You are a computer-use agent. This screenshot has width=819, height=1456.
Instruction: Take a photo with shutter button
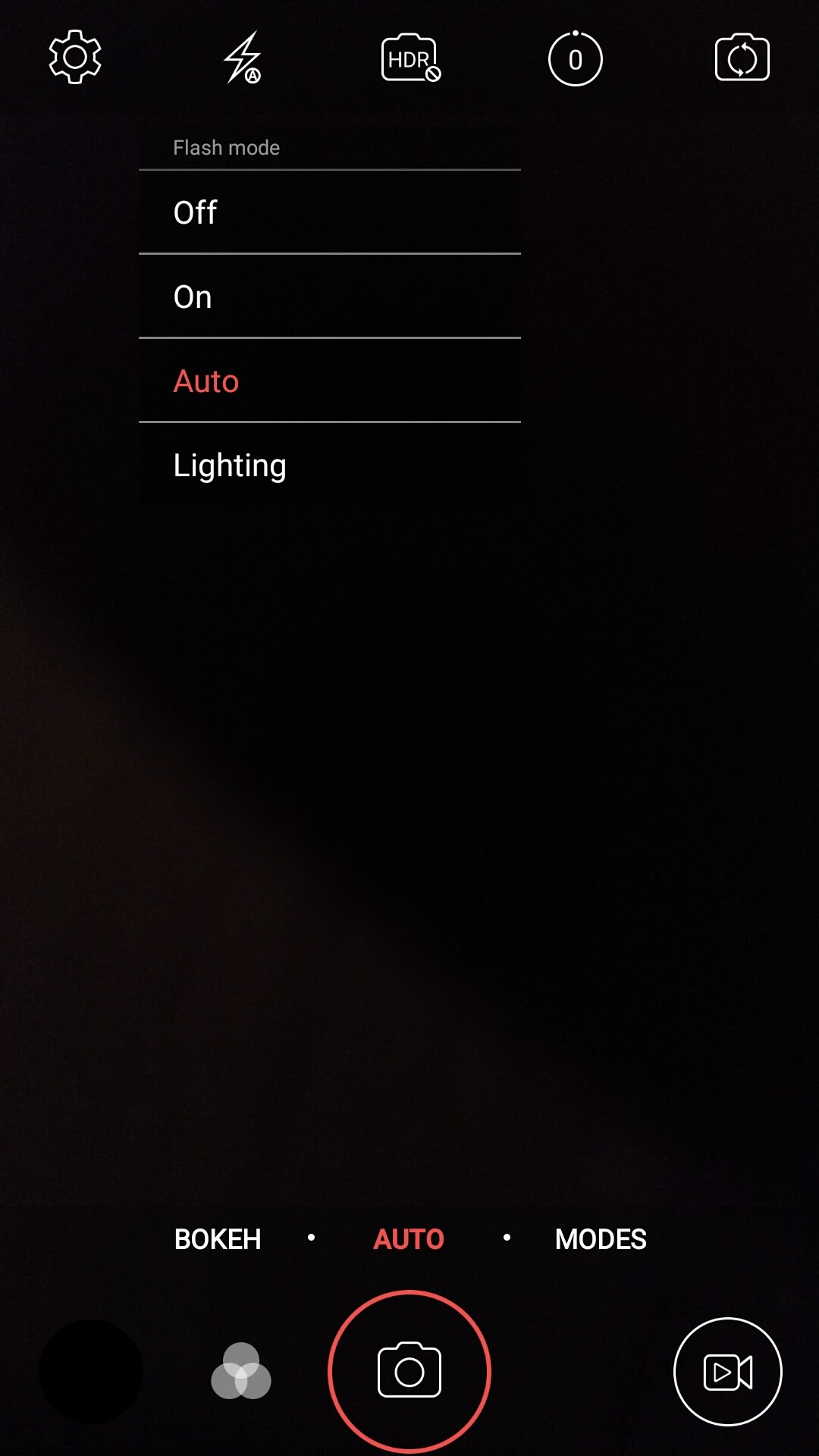pyautogui.click(x=409, y=1372)
